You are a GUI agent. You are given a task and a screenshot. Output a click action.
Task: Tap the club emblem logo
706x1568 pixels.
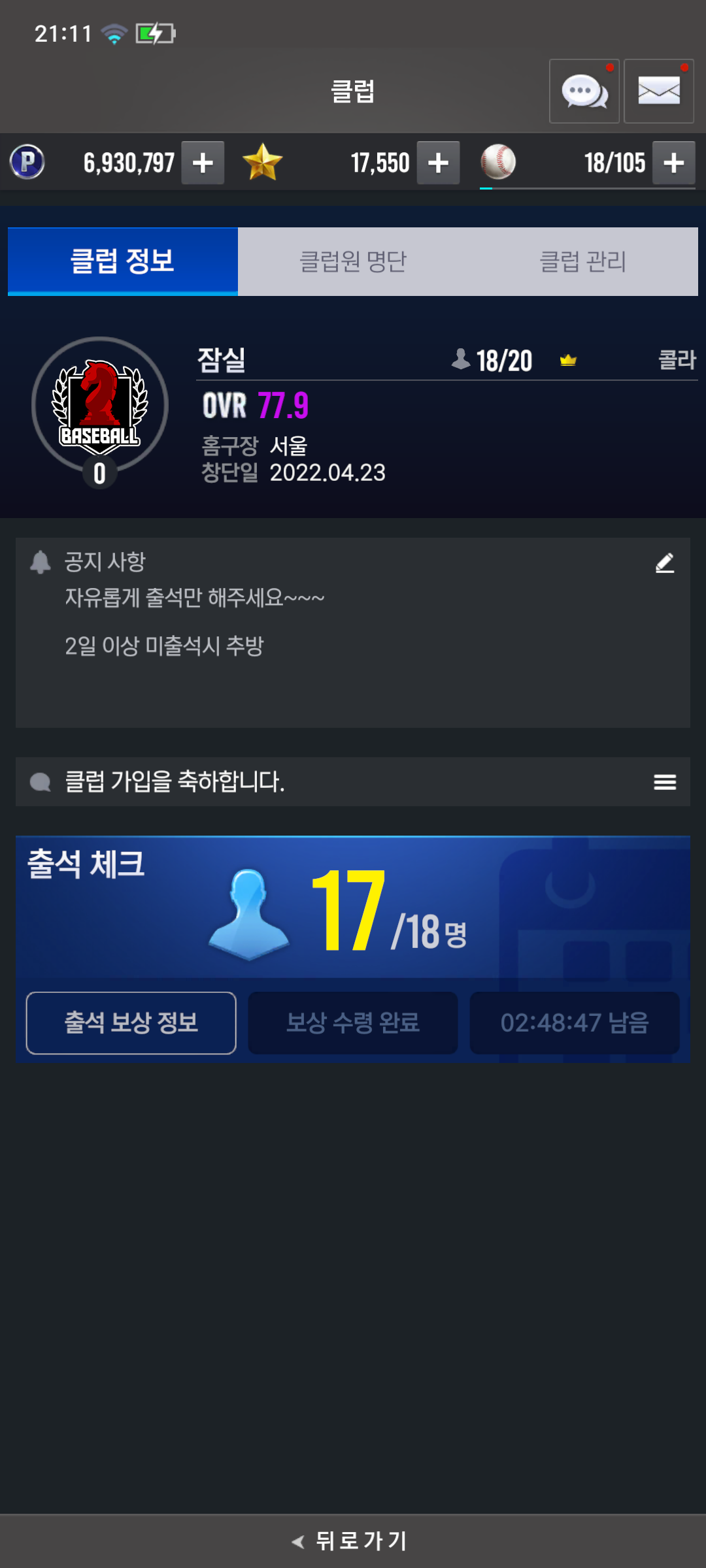coord(99,406)
